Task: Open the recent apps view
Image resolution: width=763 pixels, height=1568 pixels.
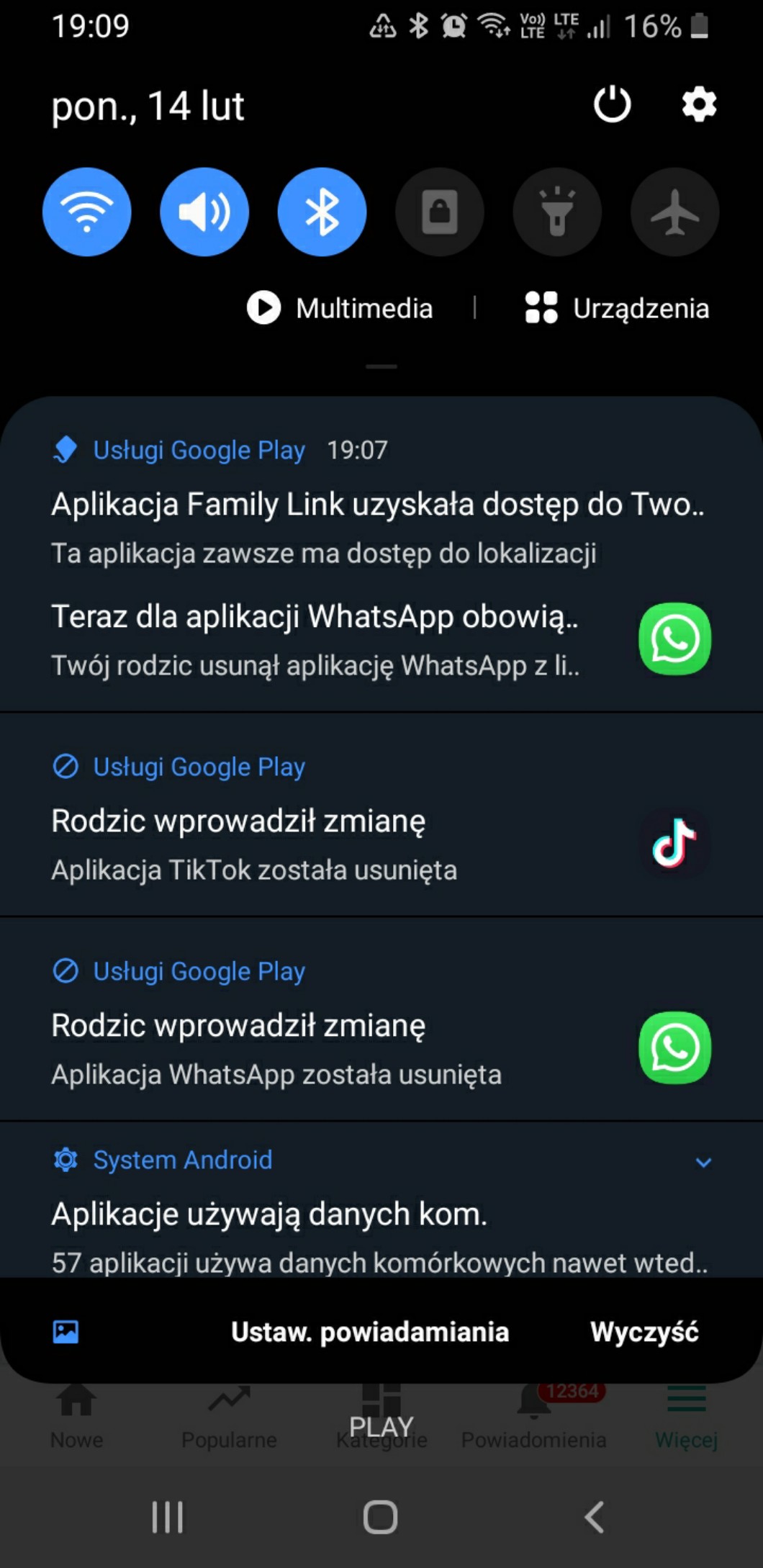Action: click(167, 1517)
